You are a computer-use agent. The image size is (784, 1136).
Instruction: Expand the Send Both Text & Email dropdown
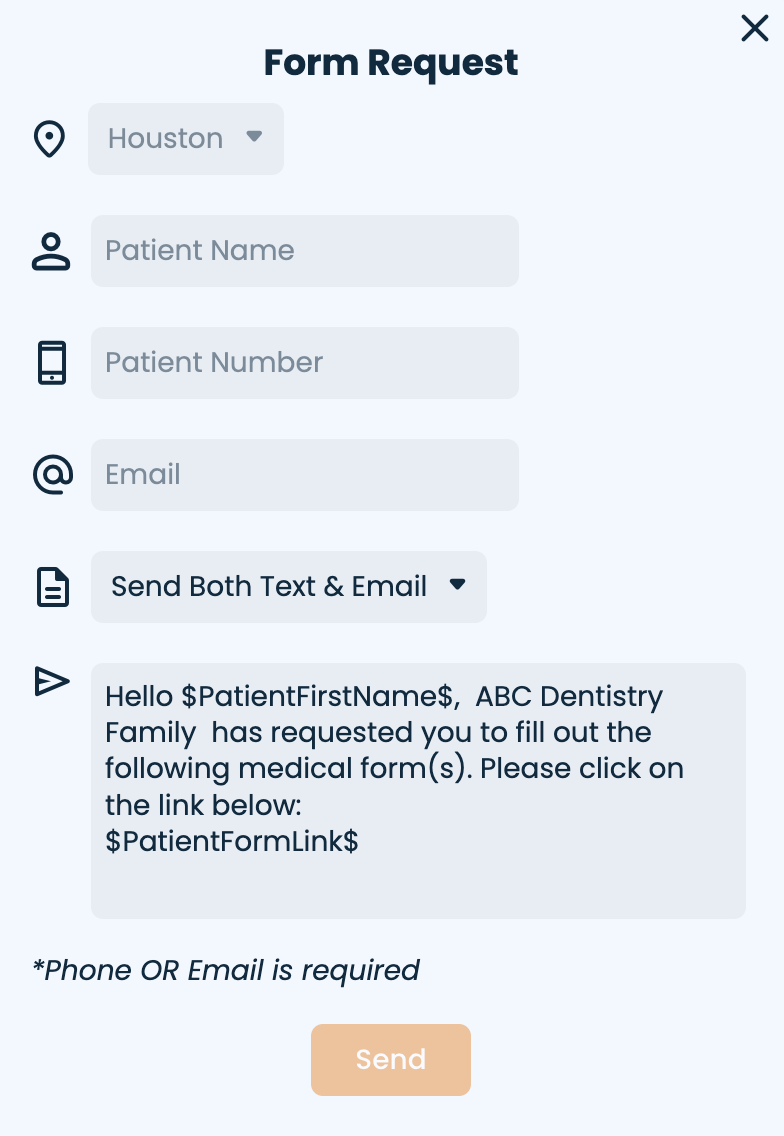288,587
